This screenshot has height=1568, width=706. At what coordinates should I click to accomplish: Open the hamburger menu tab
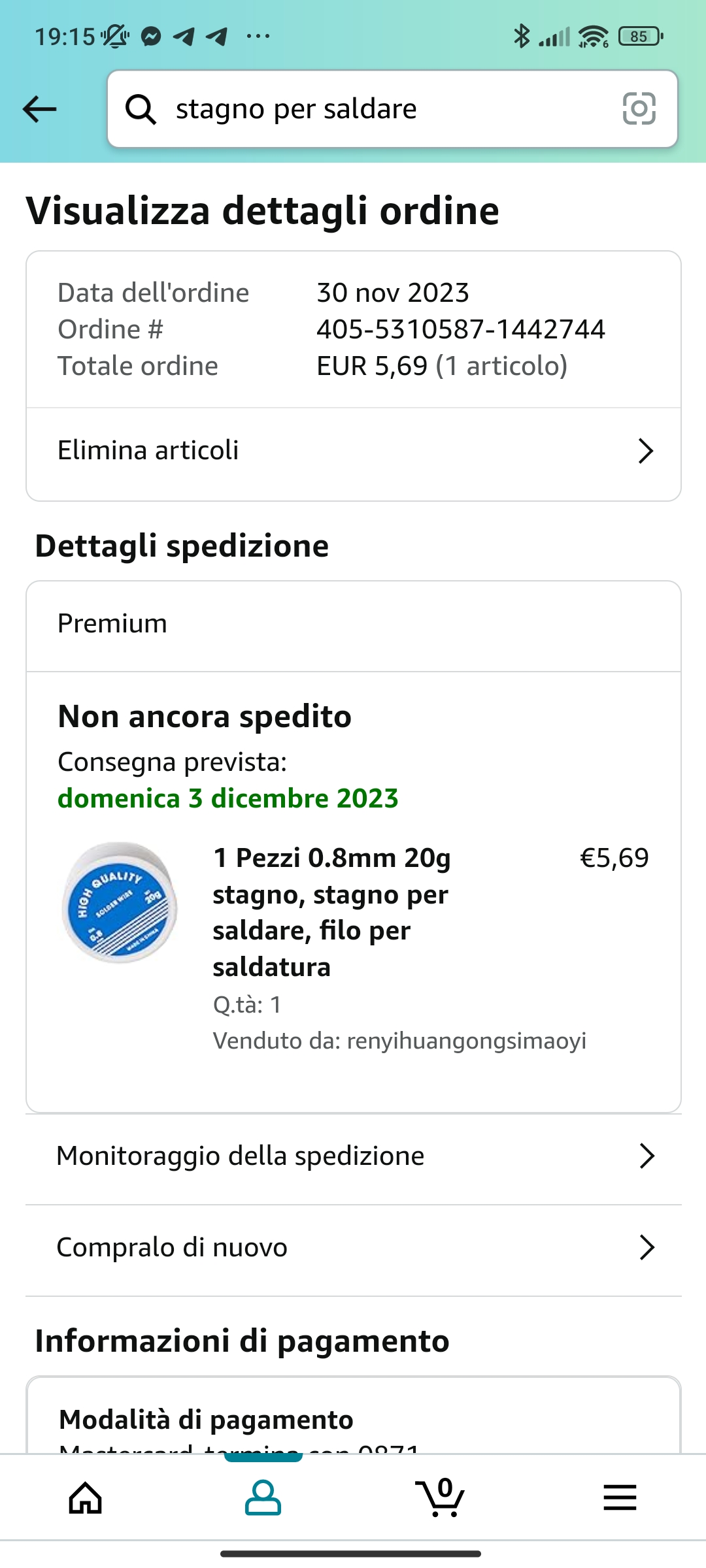point(619,1497)
